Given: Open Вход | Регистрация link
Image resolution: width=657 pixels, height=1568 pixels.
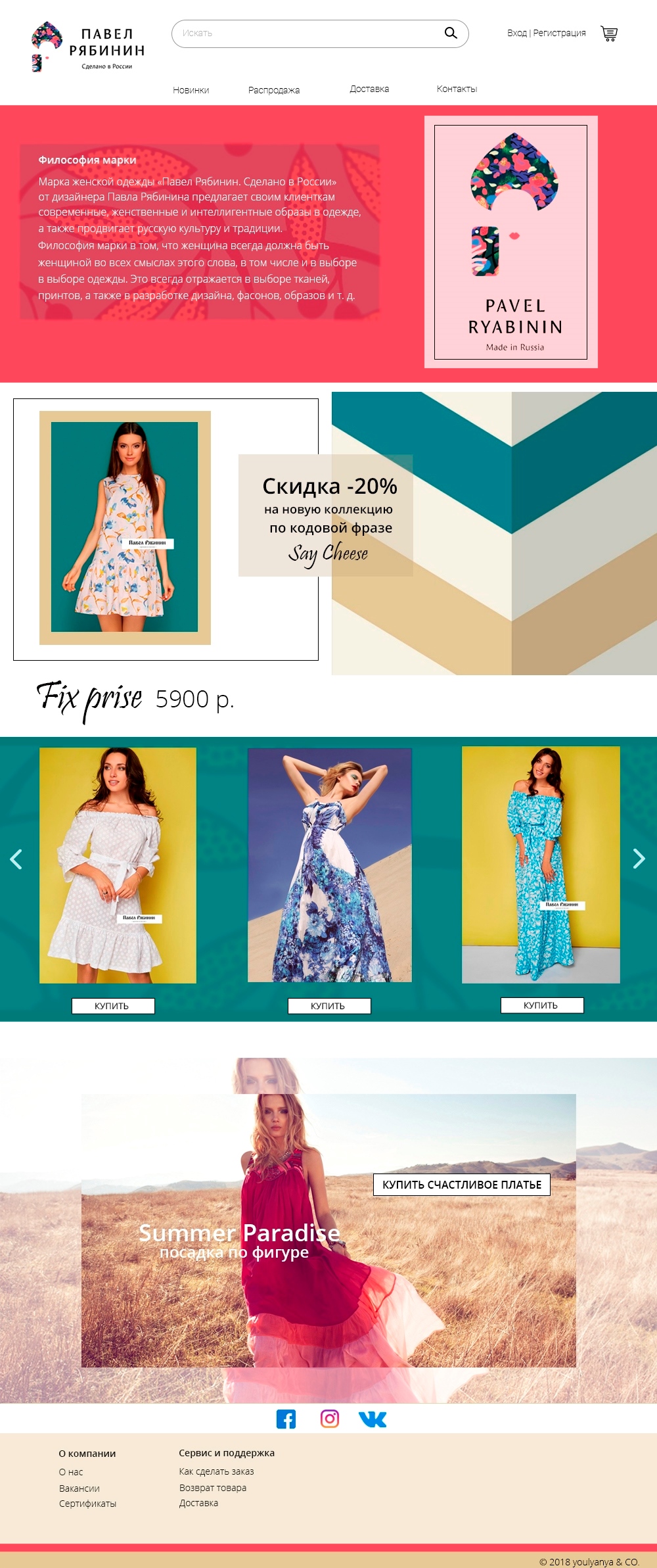Looking at the screenshot, I should (546, 33).
